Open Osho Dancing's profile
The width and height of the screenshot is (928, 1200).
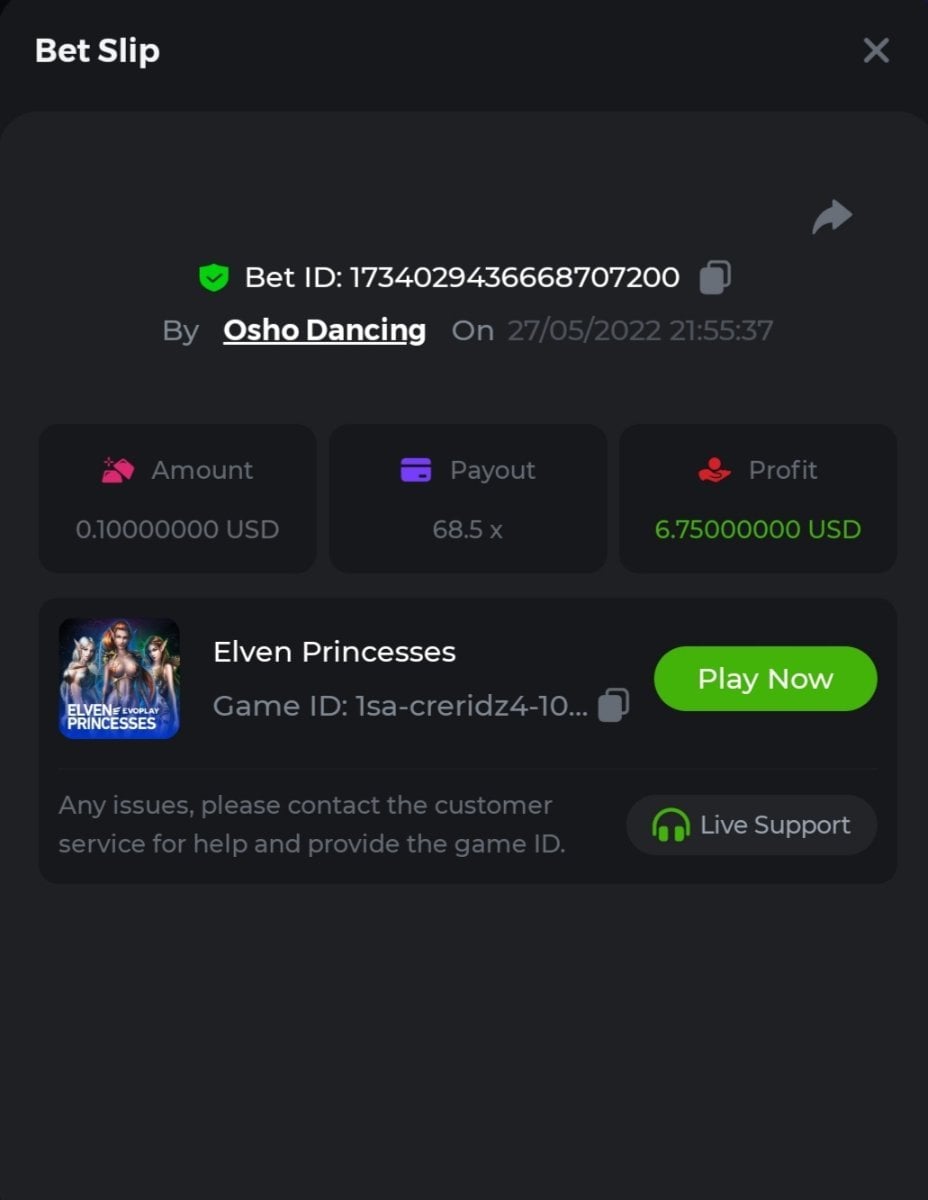coord(324,330)
